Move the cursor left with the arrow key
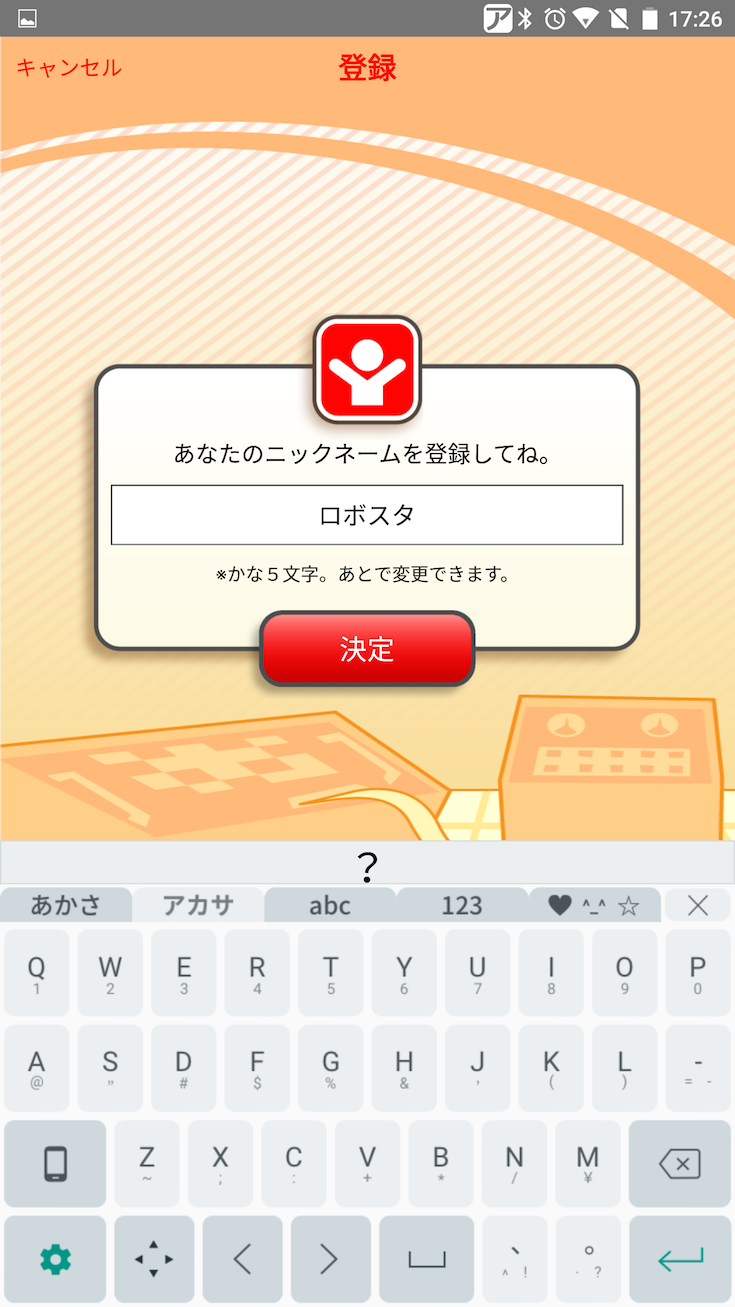 (242, 1259)
